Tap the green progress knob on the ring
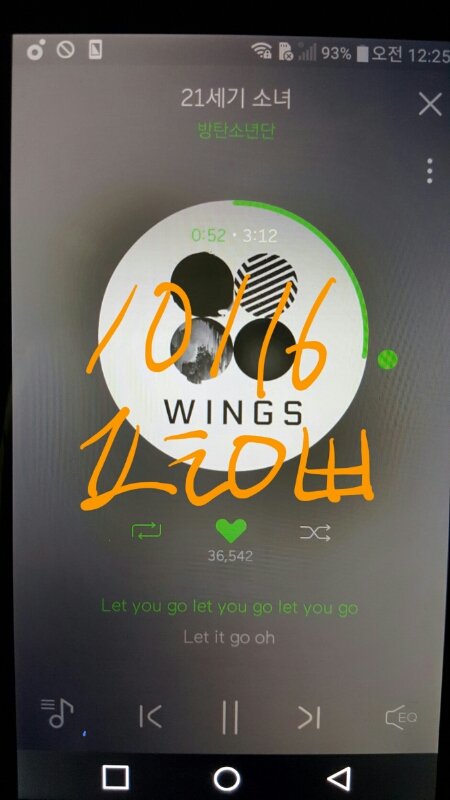 pos(387,359)
